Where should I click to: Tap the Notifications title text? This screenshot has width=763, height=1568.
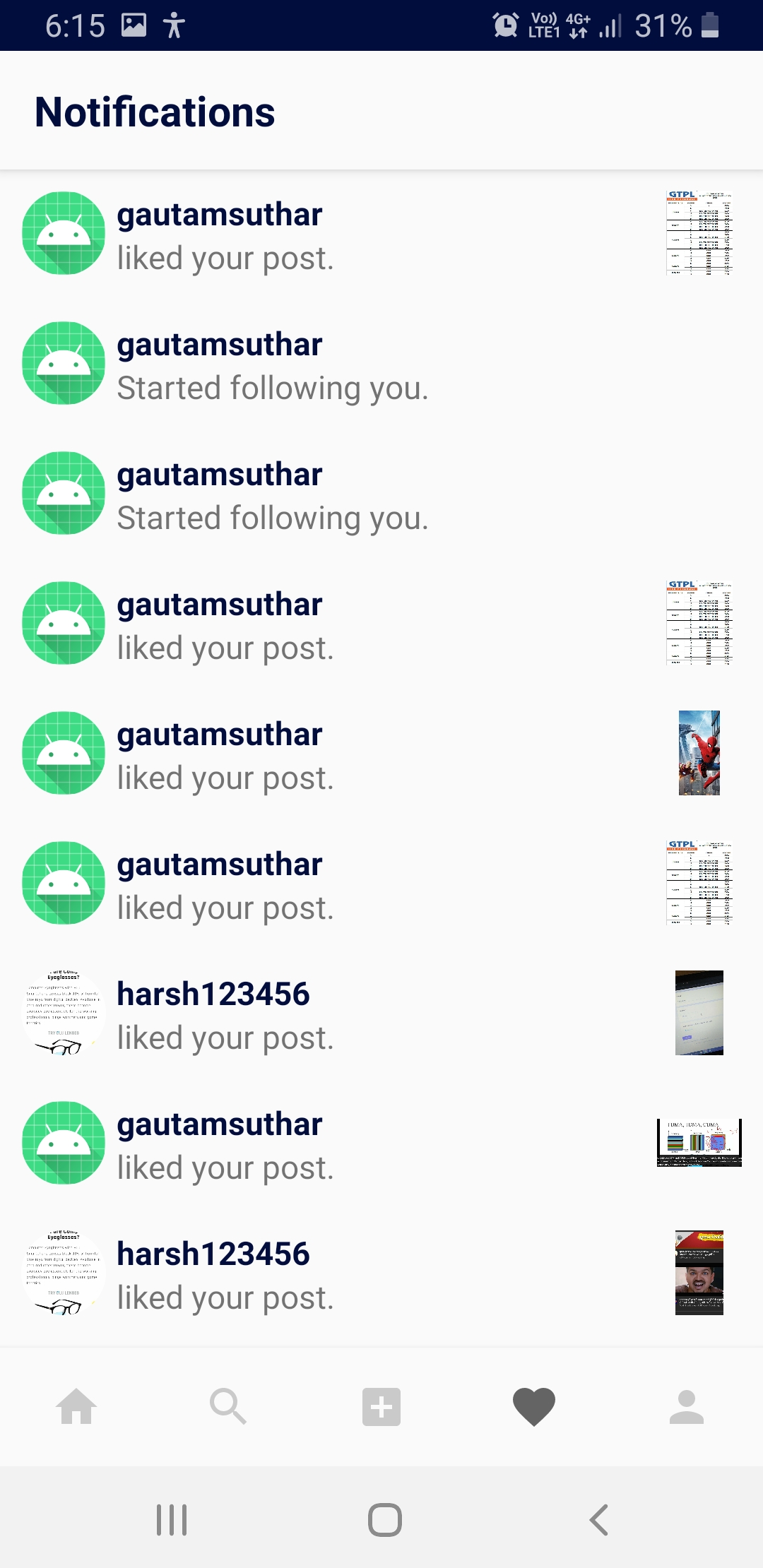[x=155, y=110]
